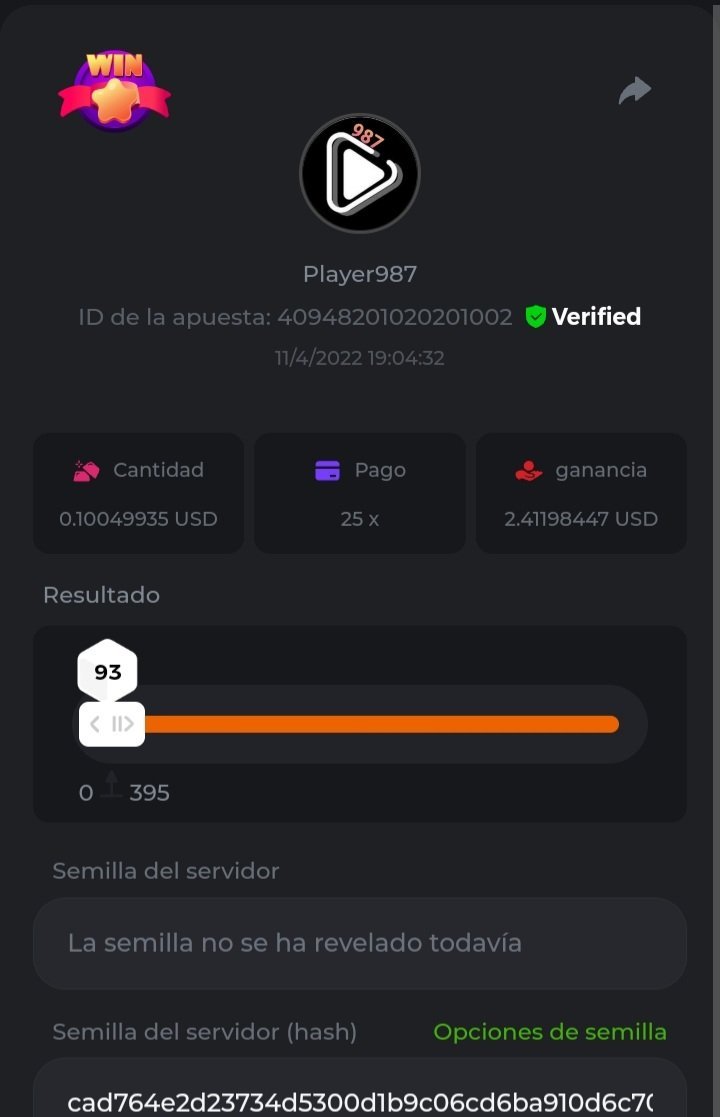Tap the server seed hash field
The height and width of the screenshot is (1117, 720).
tap(360, 1097)
